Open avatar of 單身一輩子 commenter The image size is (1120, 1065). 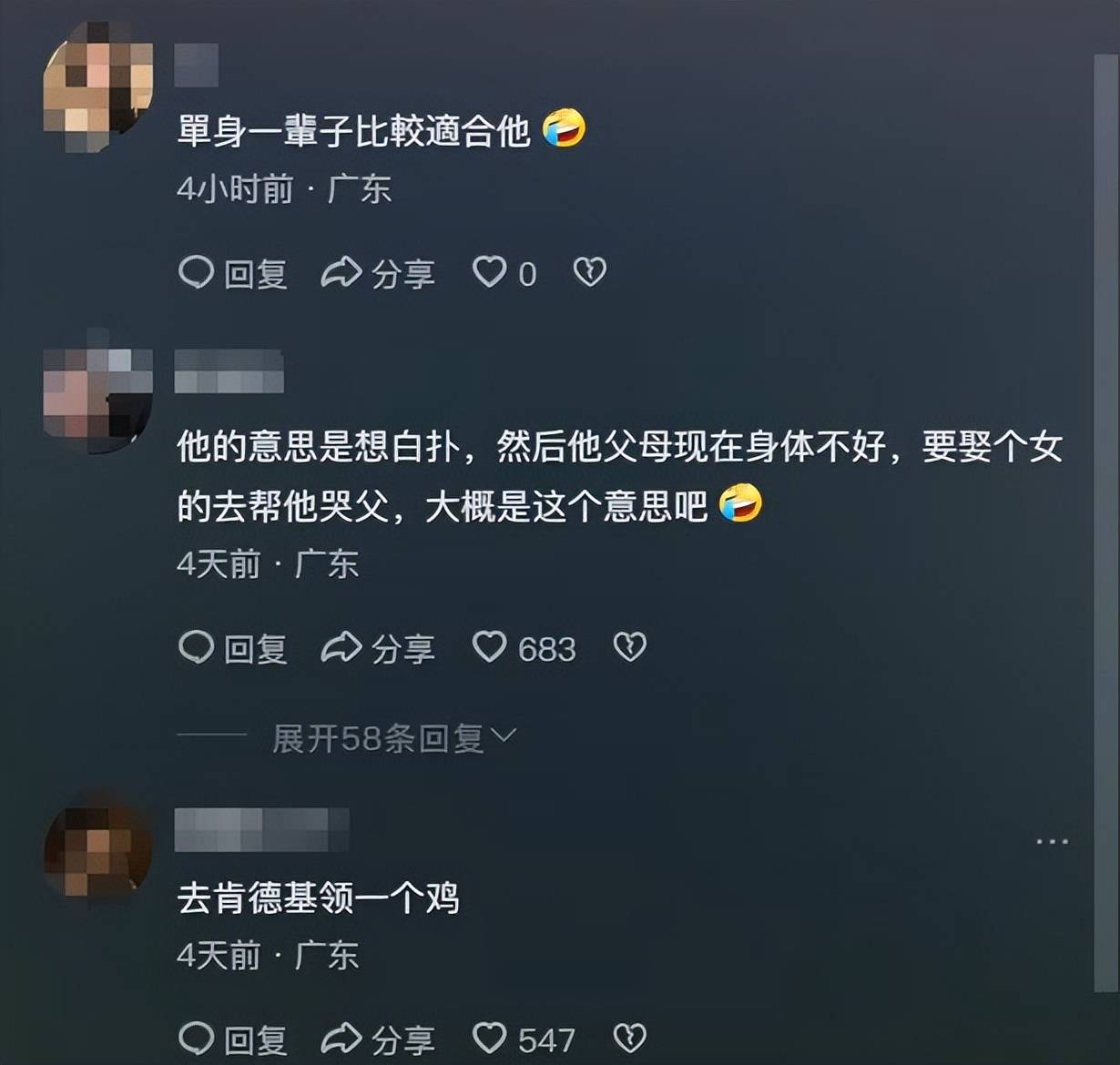[x=97, y=86]
